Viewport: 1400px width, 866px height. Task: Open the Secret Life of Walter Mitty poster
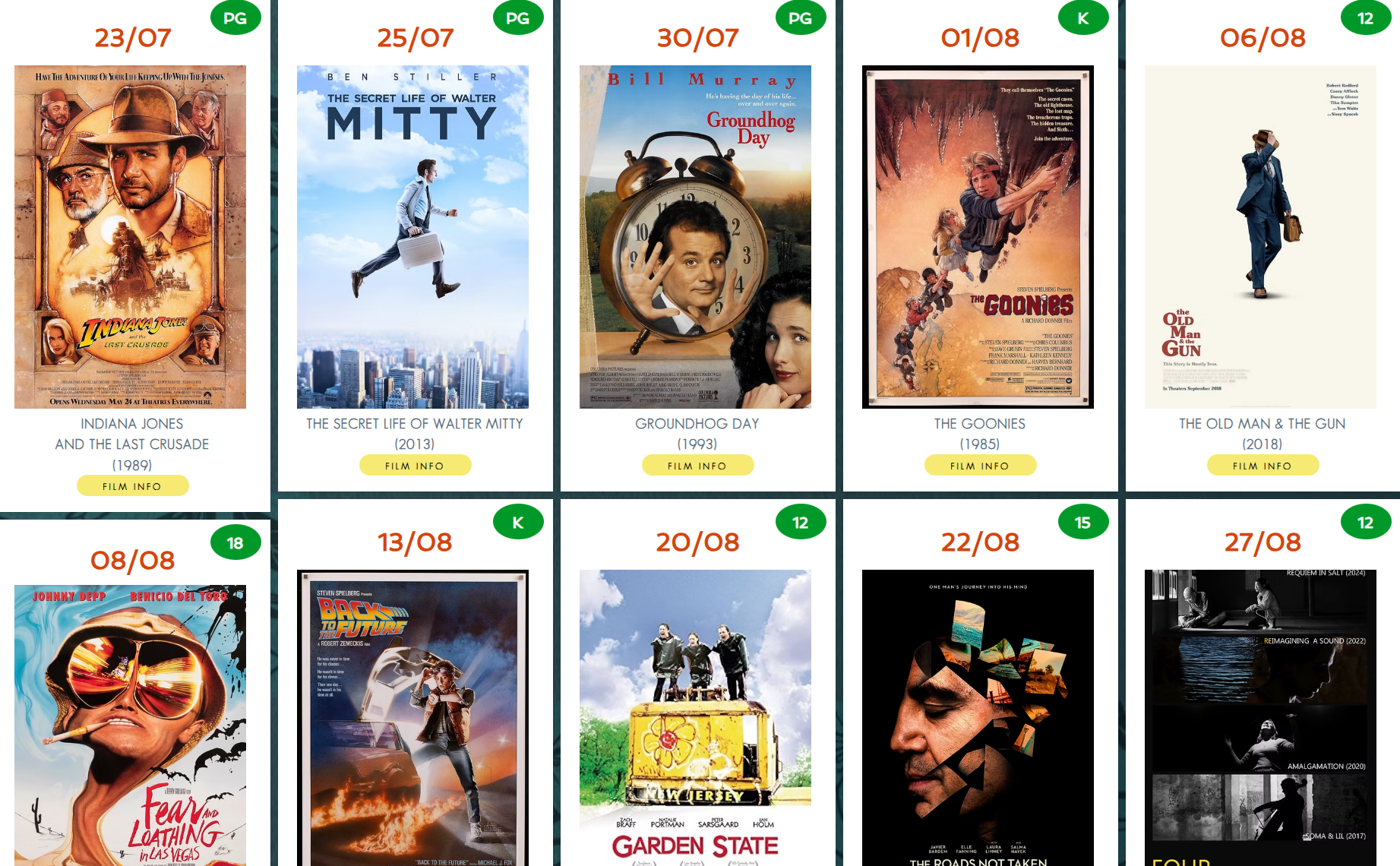[x=412, y=236]
